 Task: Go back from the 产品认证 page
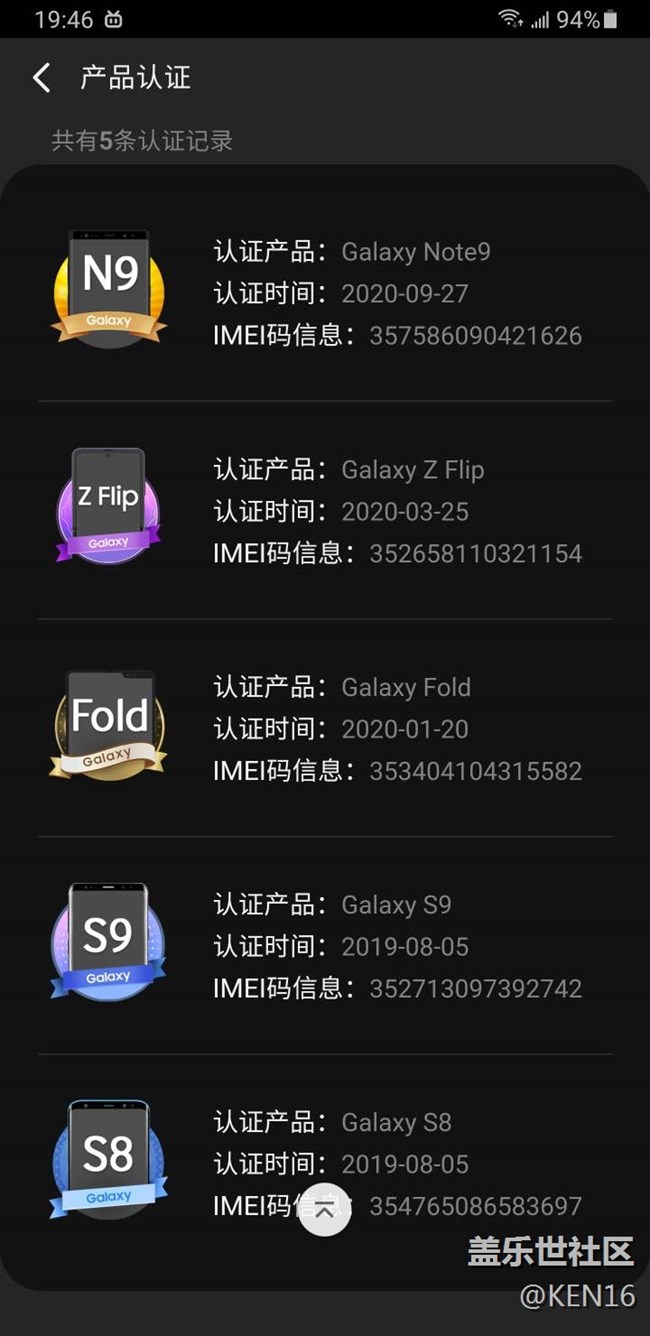click(41, 78)
